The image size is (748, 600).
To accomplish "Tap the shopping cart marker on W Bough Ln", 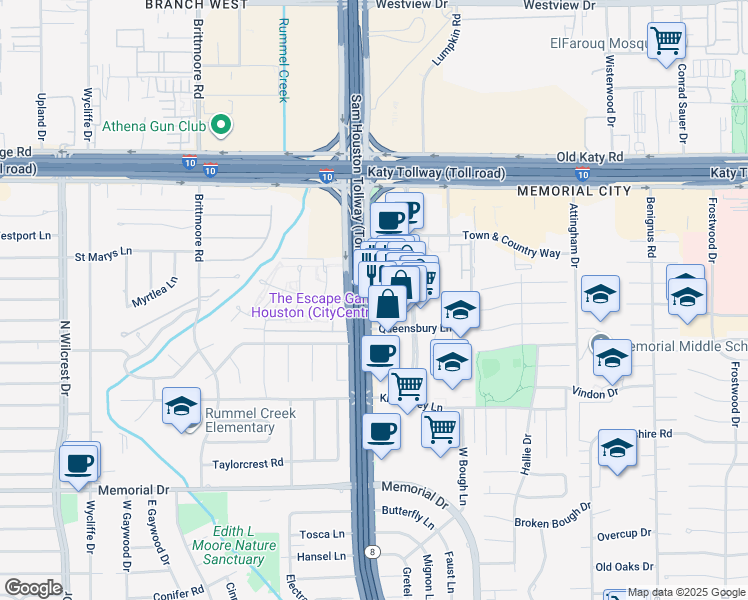I will (x=440, y=430).
